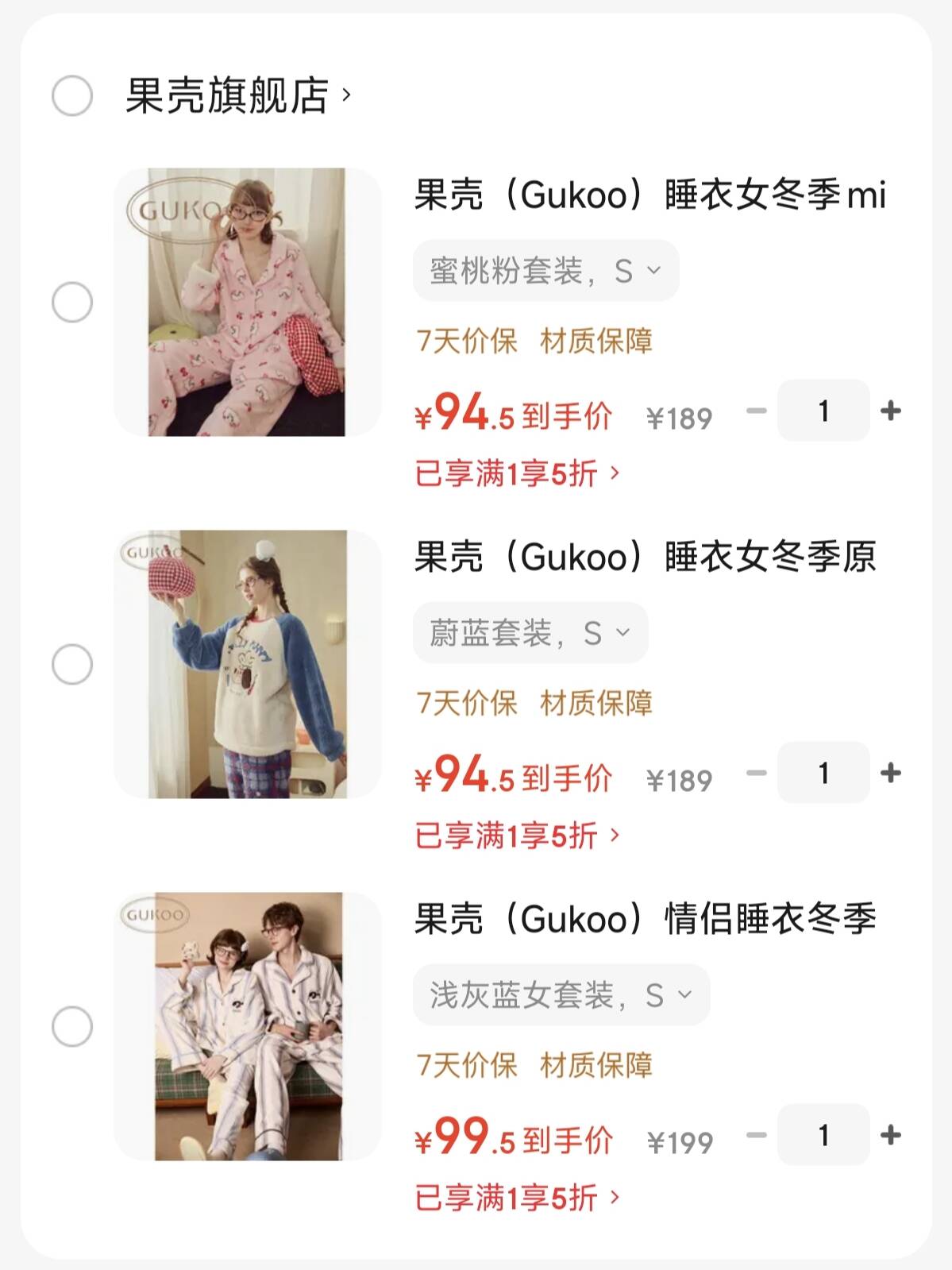The width and height of the screenshot is (952, 1270).
Task: Select the 蜜桃粉套装 pajama item
Action: click(72, 303)
